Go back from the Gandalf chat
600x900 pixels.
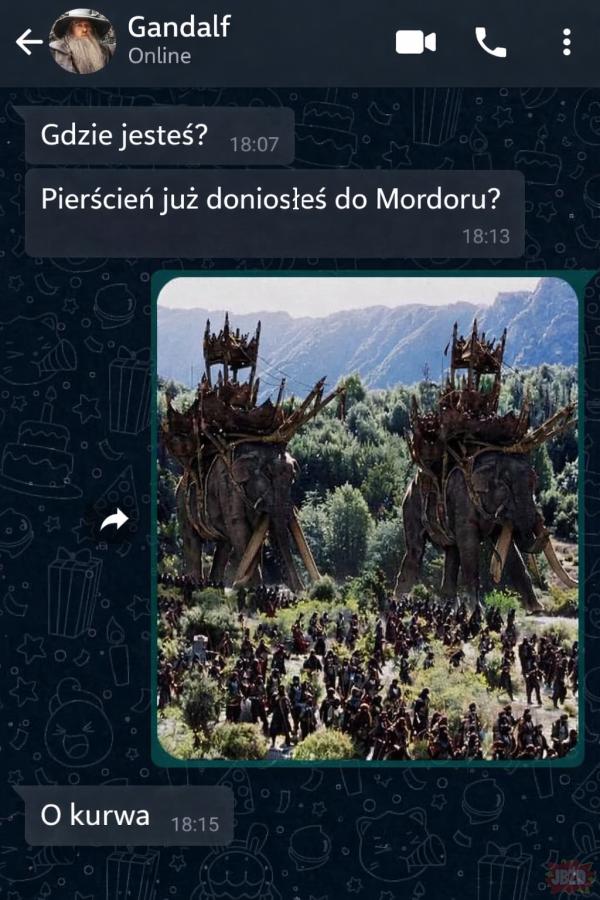coord(29,42)
